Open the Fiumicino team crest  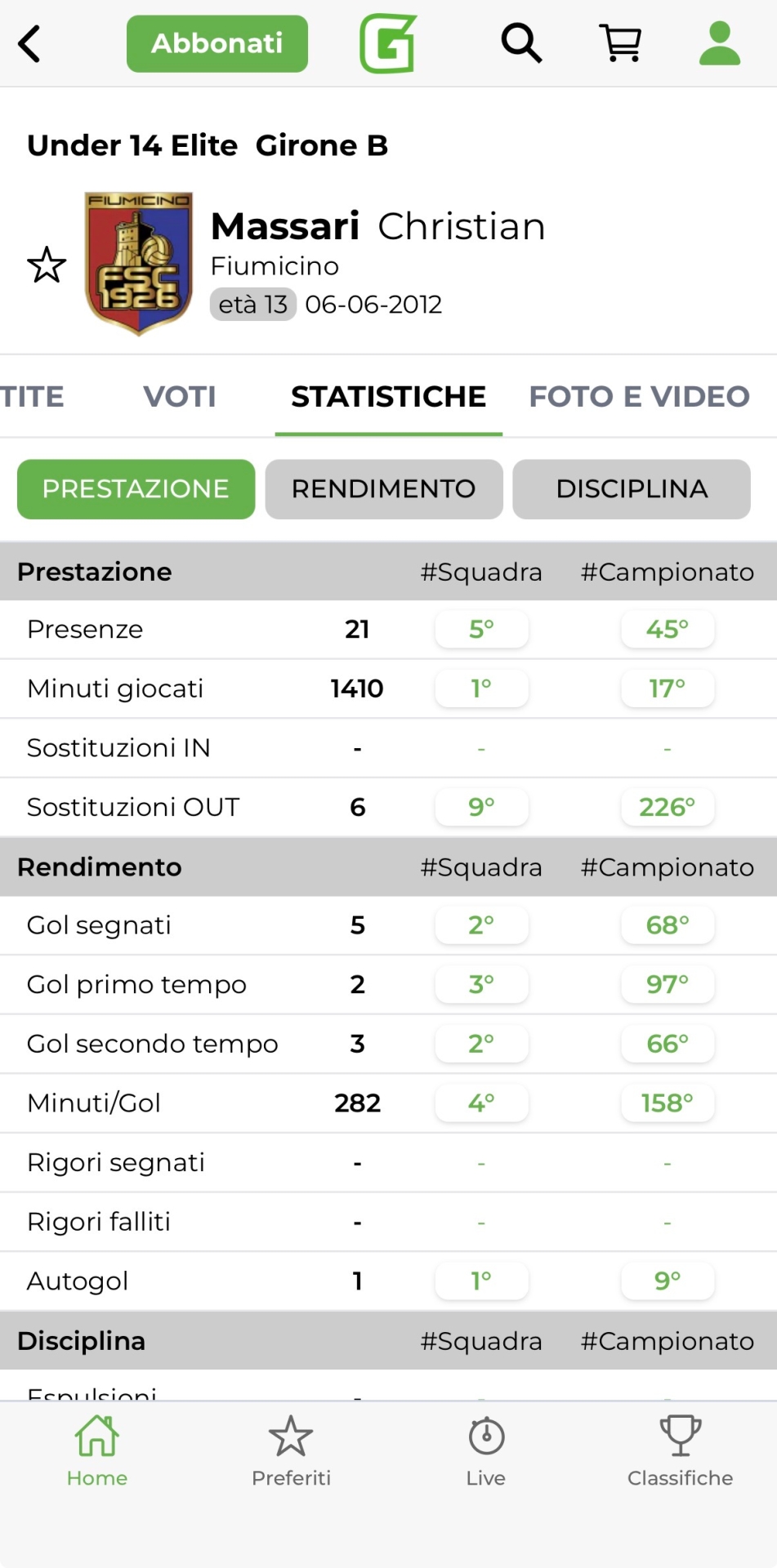click(139, 263)
